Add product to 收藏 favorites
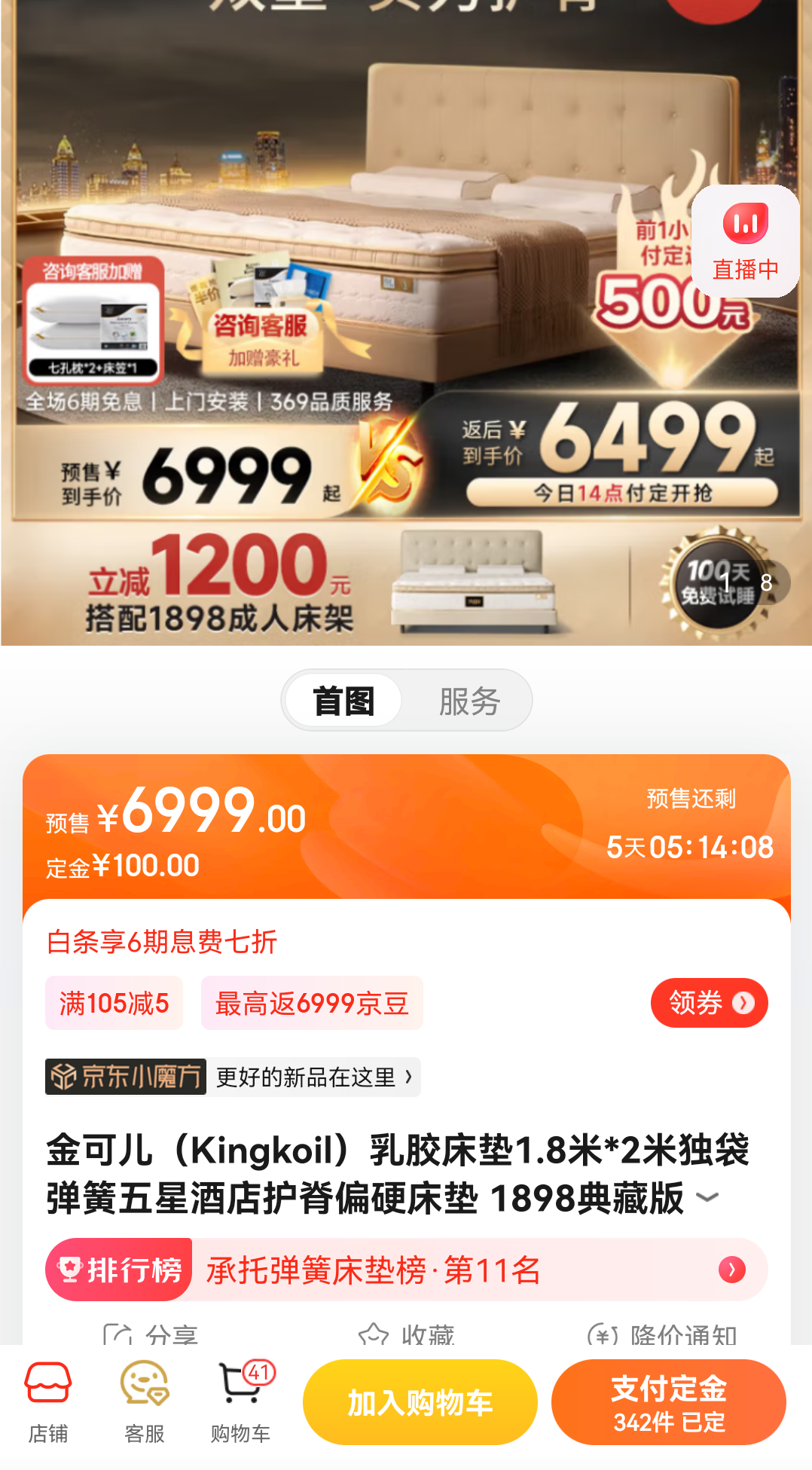 (406, 1334)
